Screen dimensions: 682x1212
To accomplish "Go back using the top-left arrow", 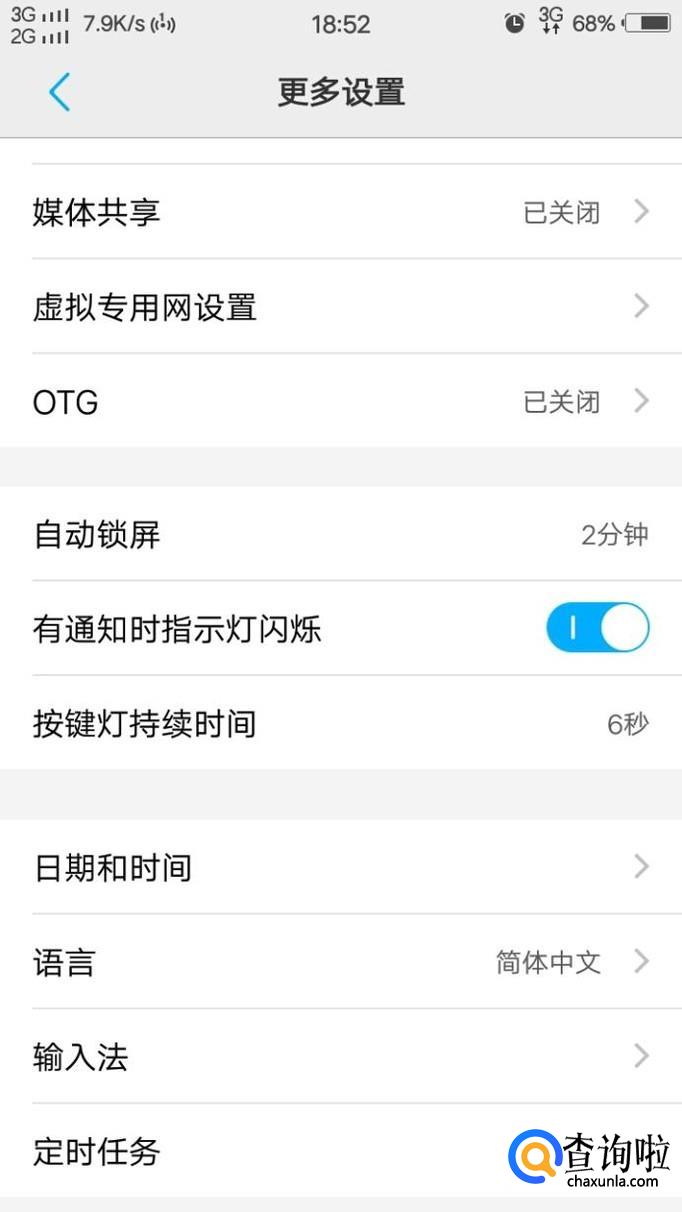I will [x=59, y=92].
